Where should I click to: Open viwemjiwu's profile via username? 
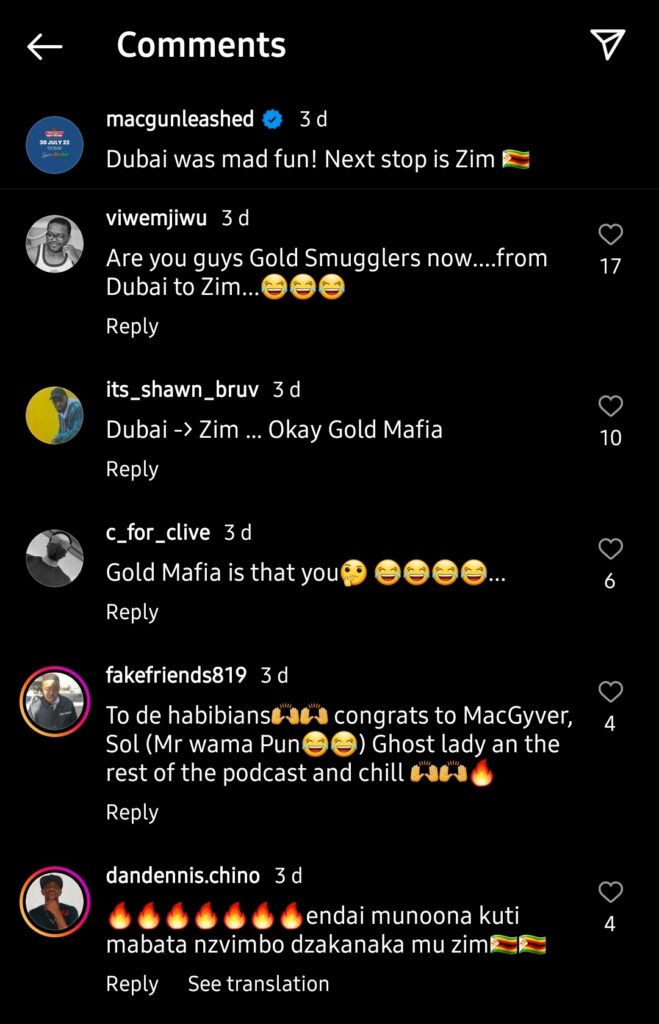coord(158,218)
